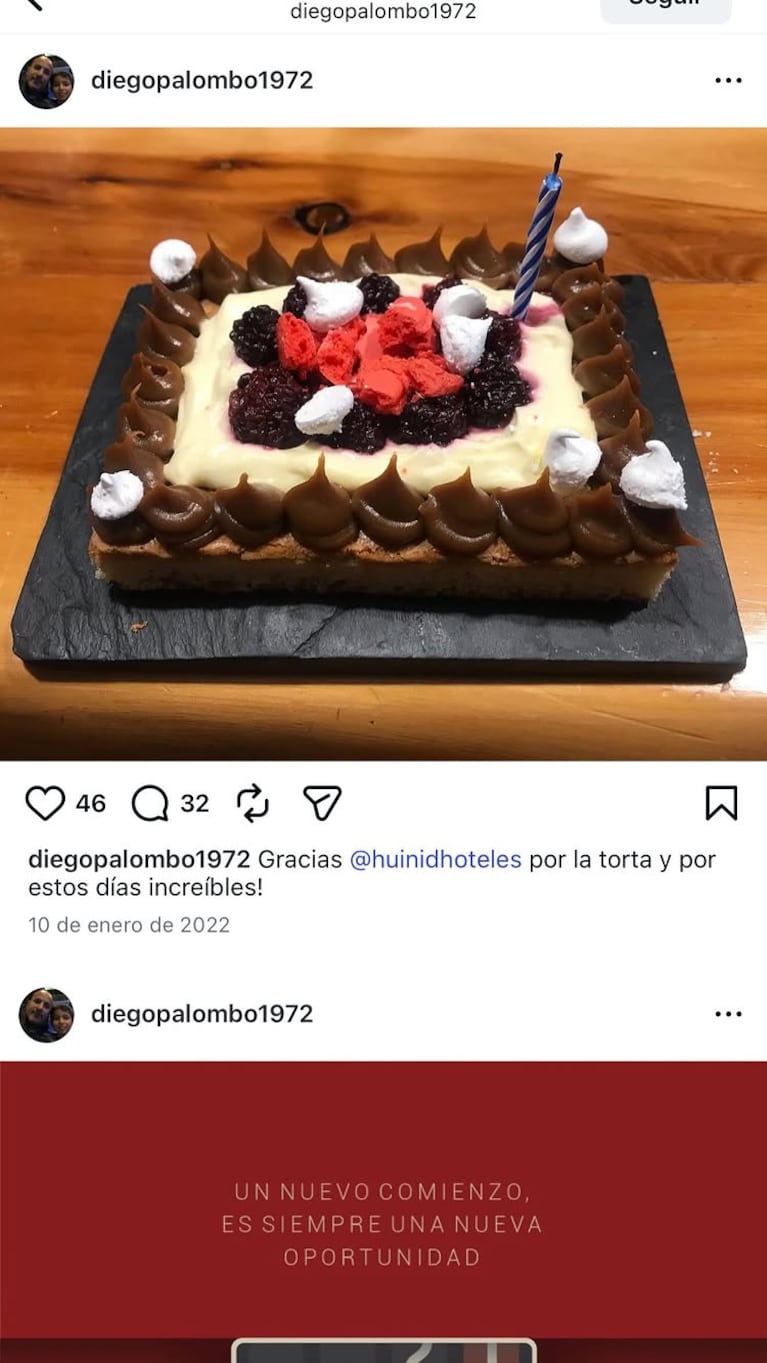Repost the cake post
Viewport: 767px width, 1363px height.
point(253,802)
